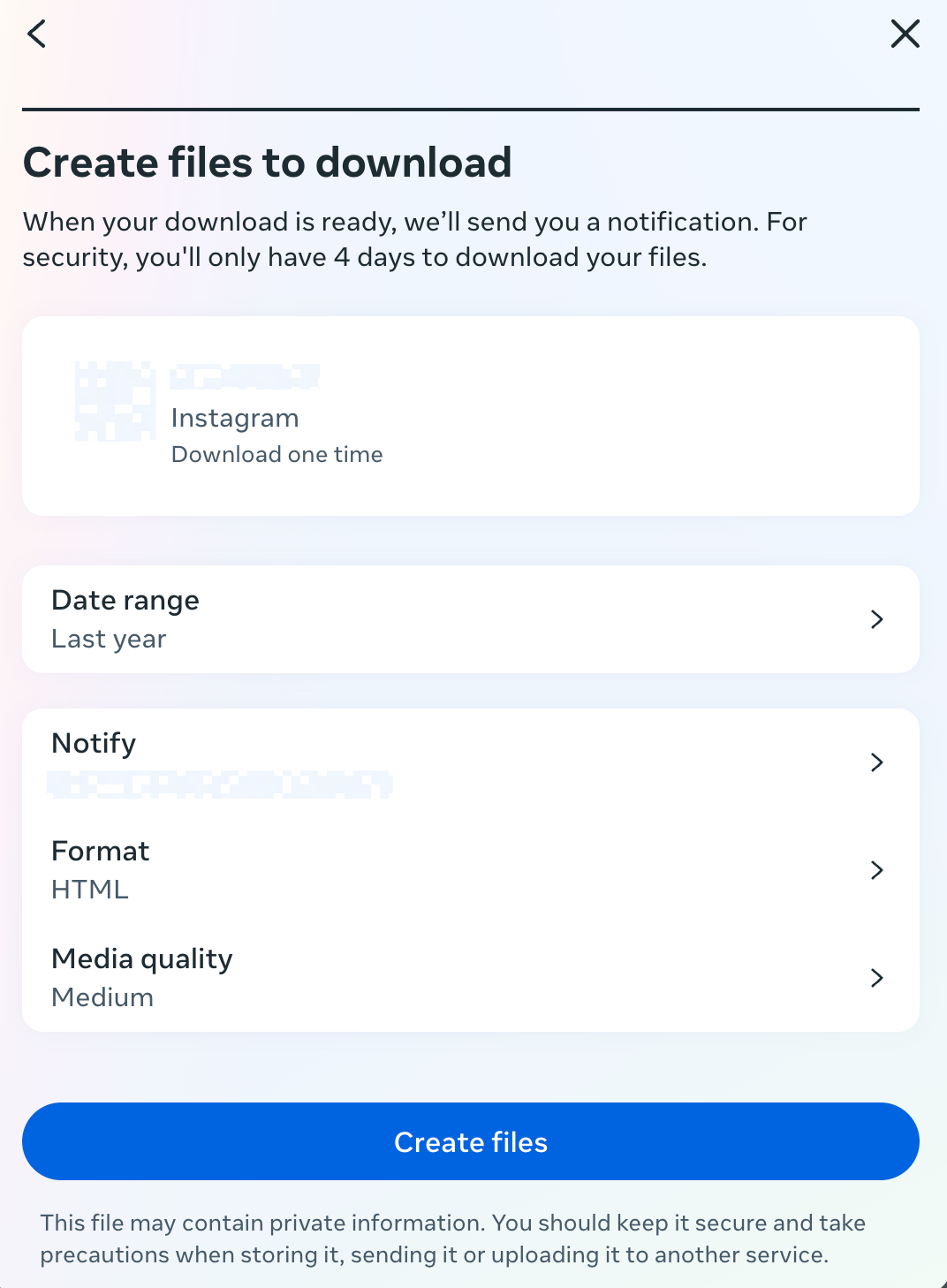Go back using the top arrow
Viewport: 947px width, 1288px height.
pyautogui.click(x=37, y=34)
